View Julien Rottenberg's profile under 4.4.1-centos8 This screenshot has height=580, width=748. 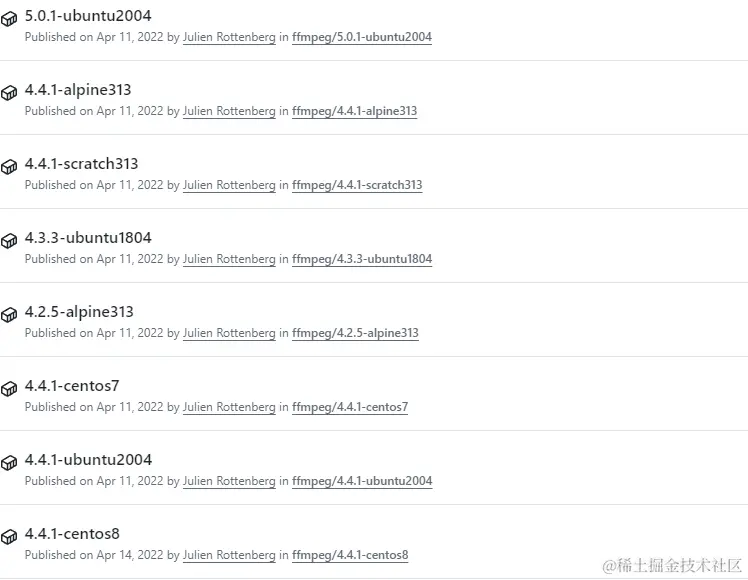point(229,555)
